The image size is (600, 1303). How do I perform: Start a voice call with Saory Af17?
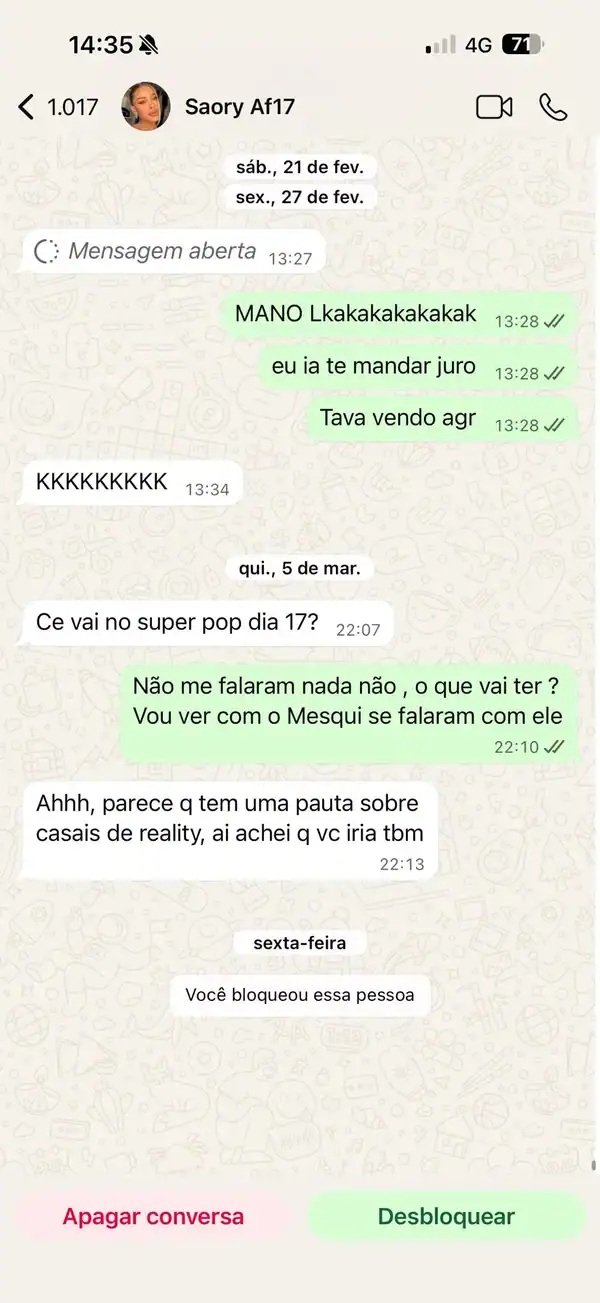[553, 107]
